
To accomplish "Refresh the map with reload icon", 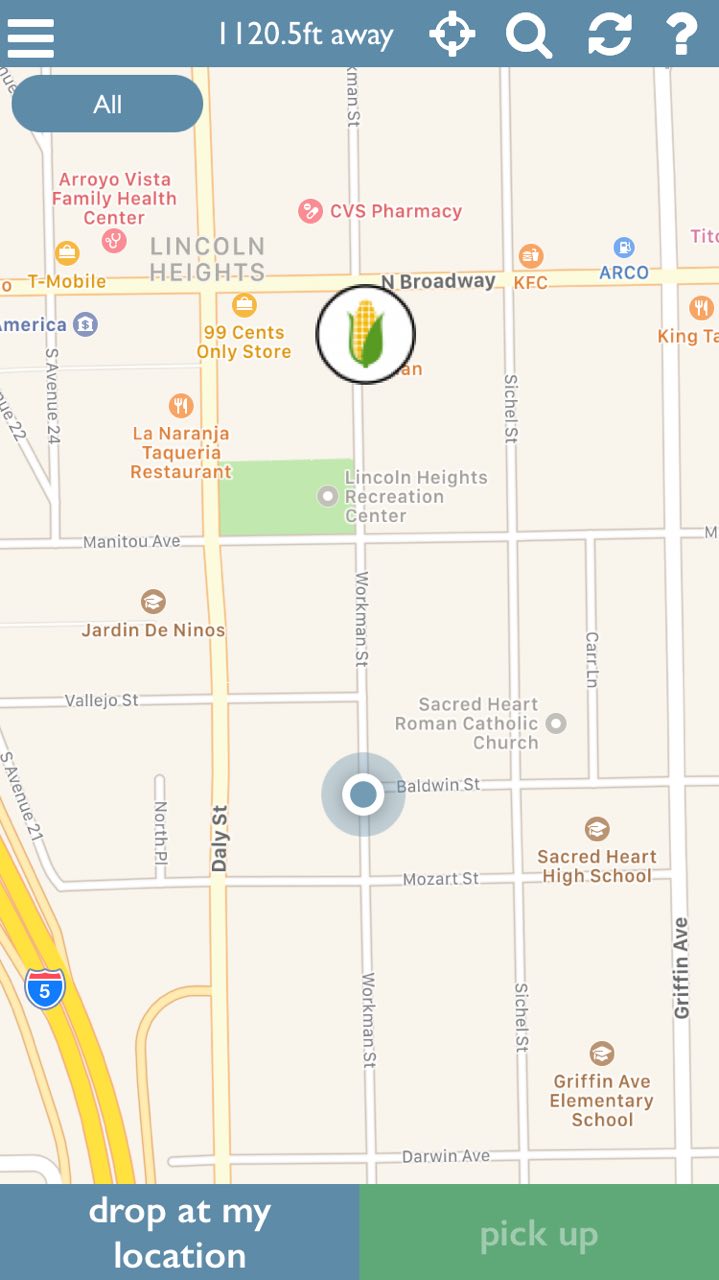I will pyautogui.click(x=609, y=35).
